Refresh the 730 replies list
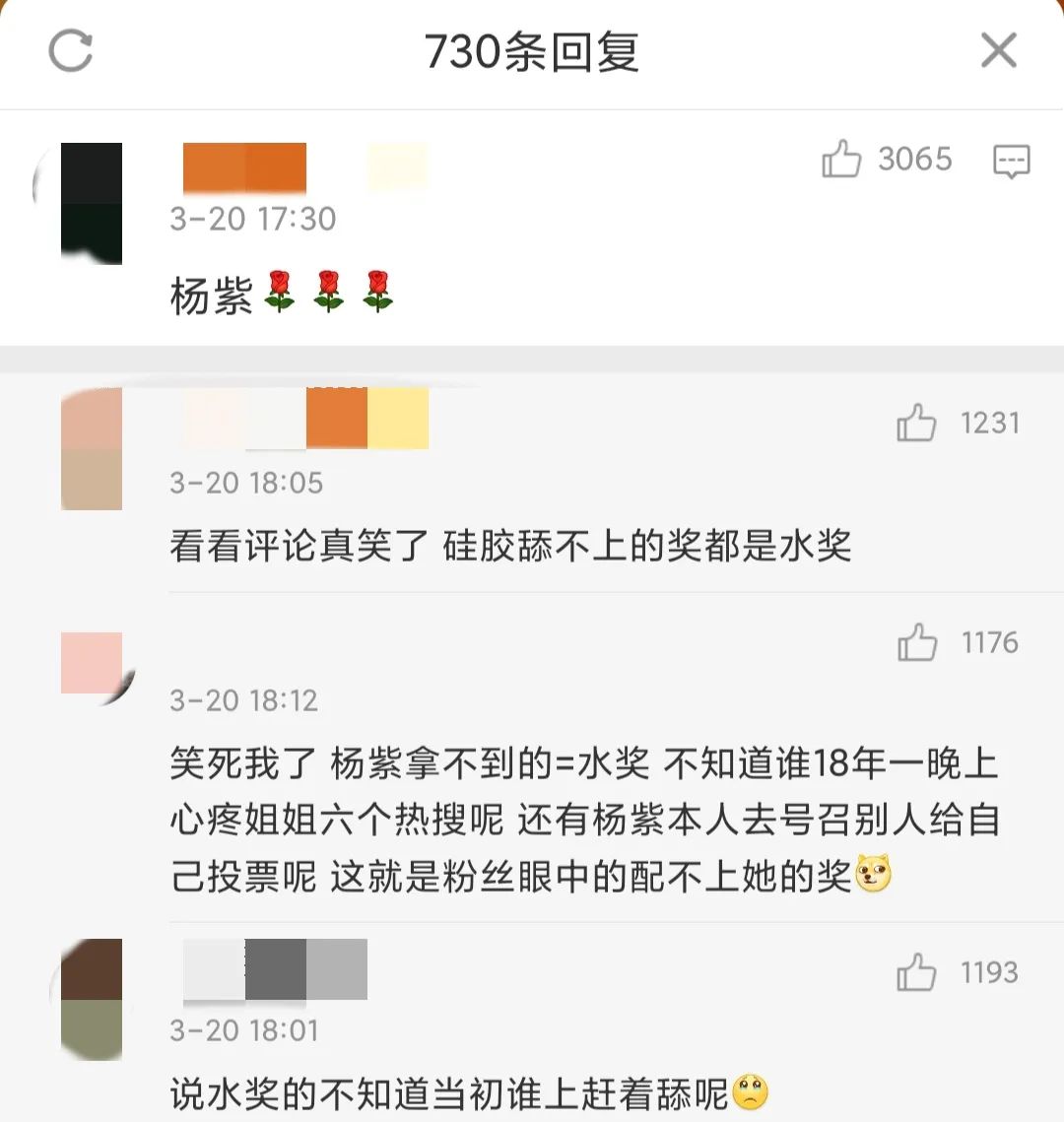The height and width of the screenshot is (1122, 1064). click(71, 49)
